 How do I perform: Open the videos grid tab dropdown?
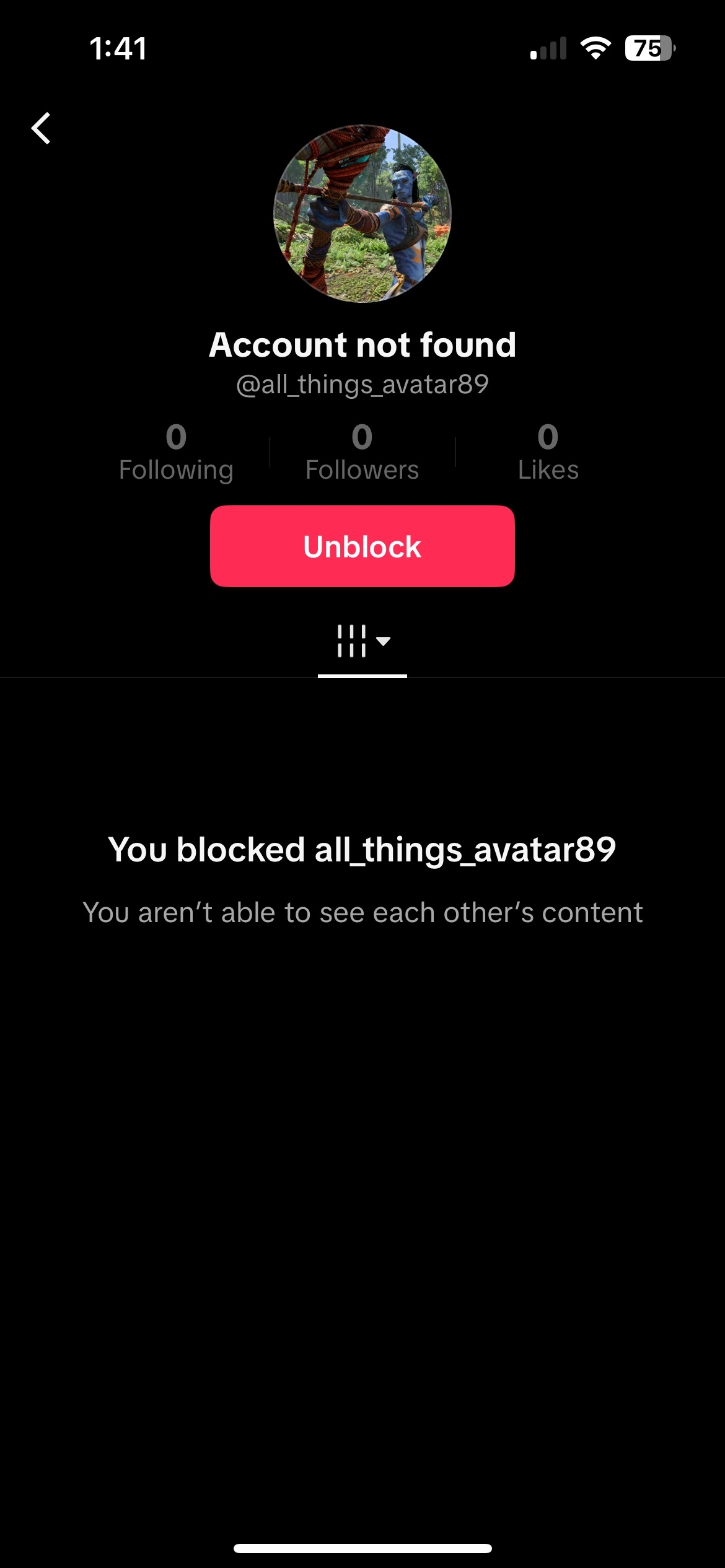click(x=362, y=641)
